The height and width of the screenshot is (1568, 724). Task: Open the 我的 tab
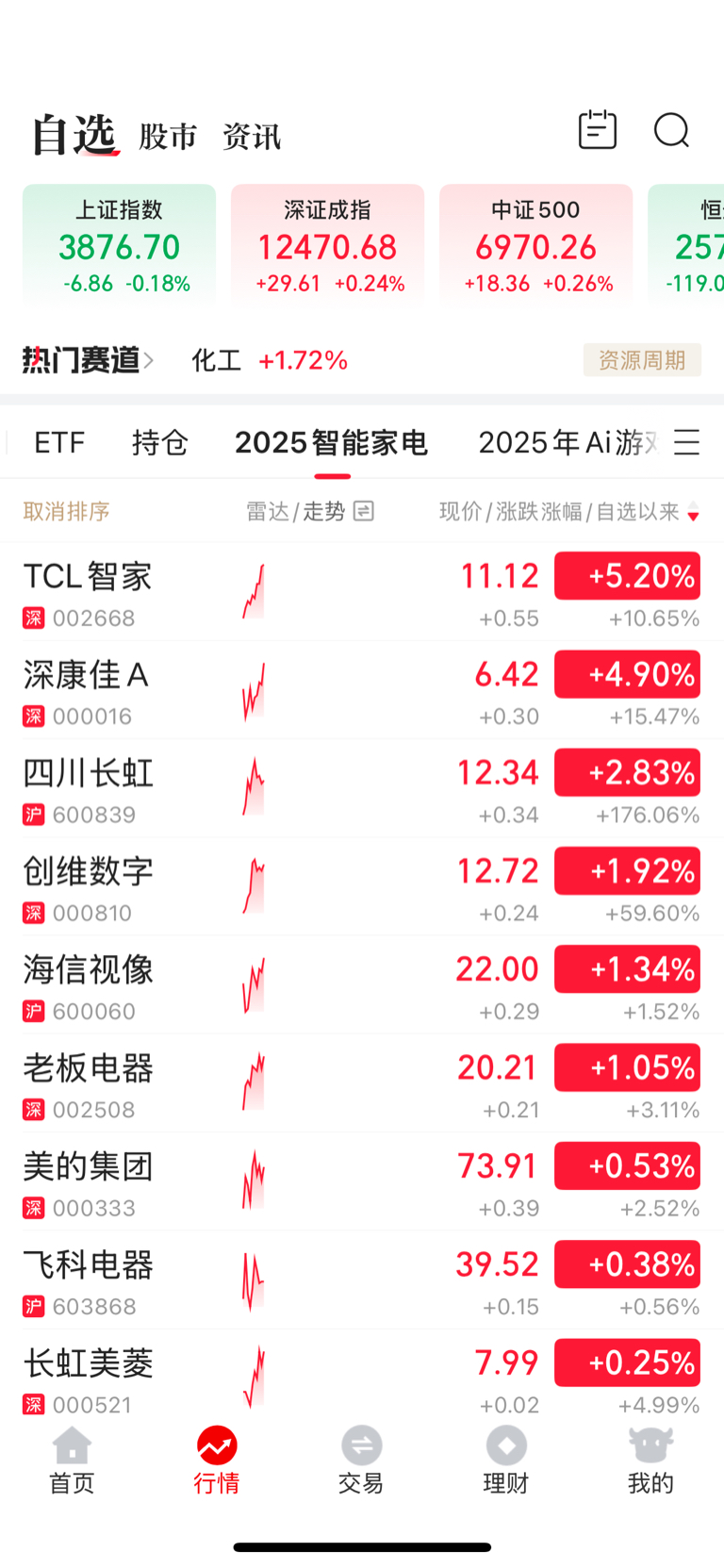click(650, 1461)
